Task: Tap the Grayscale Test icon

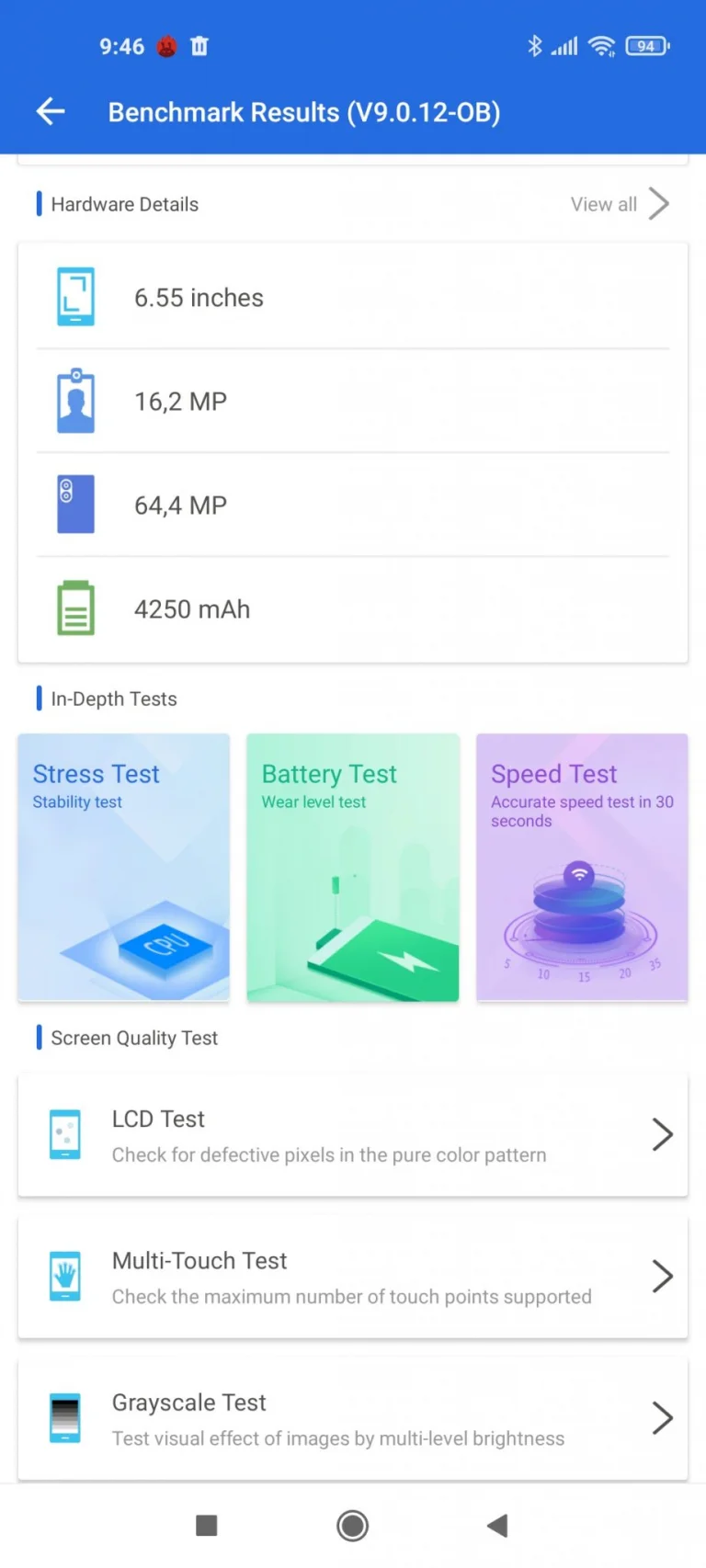Action: tap(64, 1417)
